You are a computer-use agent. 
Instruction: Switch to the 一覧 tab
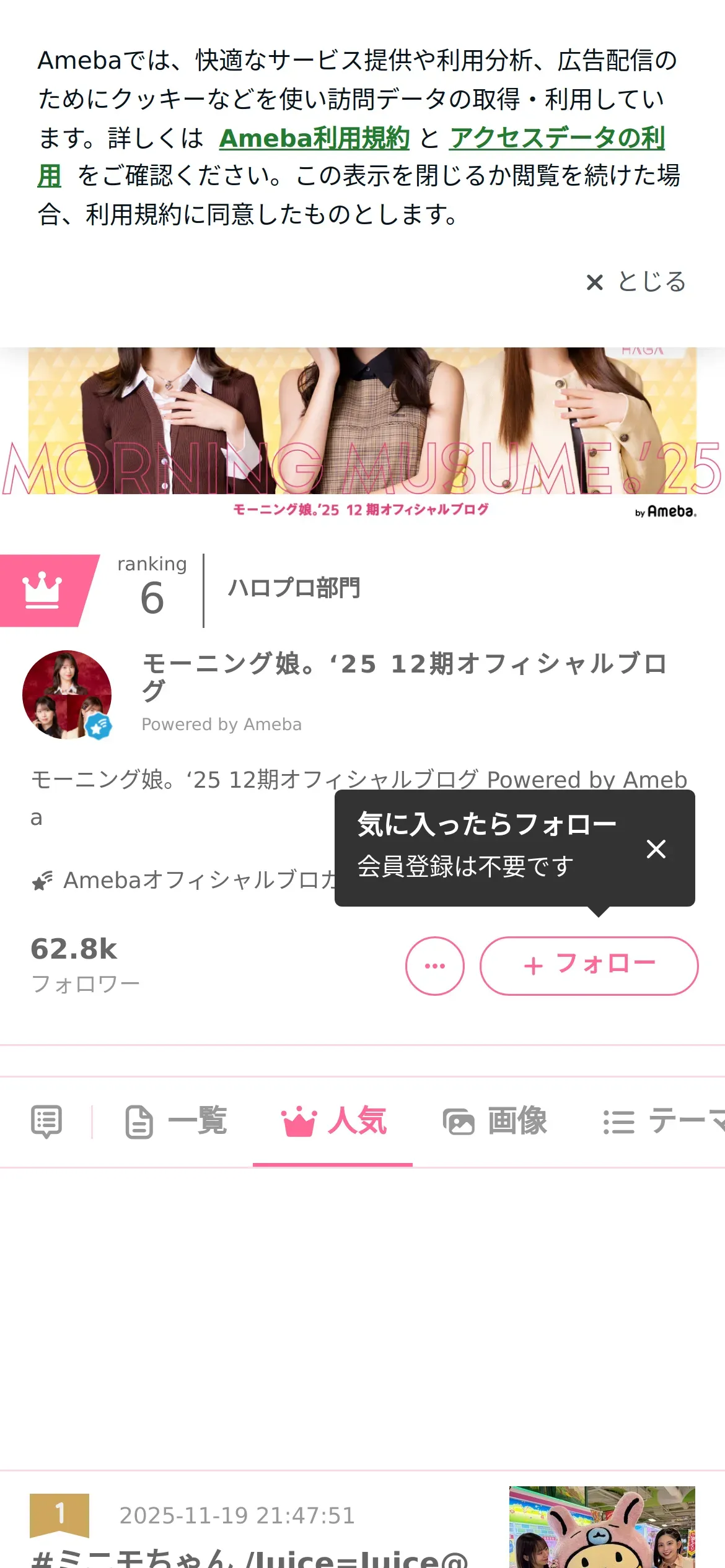click(177, 1121)
